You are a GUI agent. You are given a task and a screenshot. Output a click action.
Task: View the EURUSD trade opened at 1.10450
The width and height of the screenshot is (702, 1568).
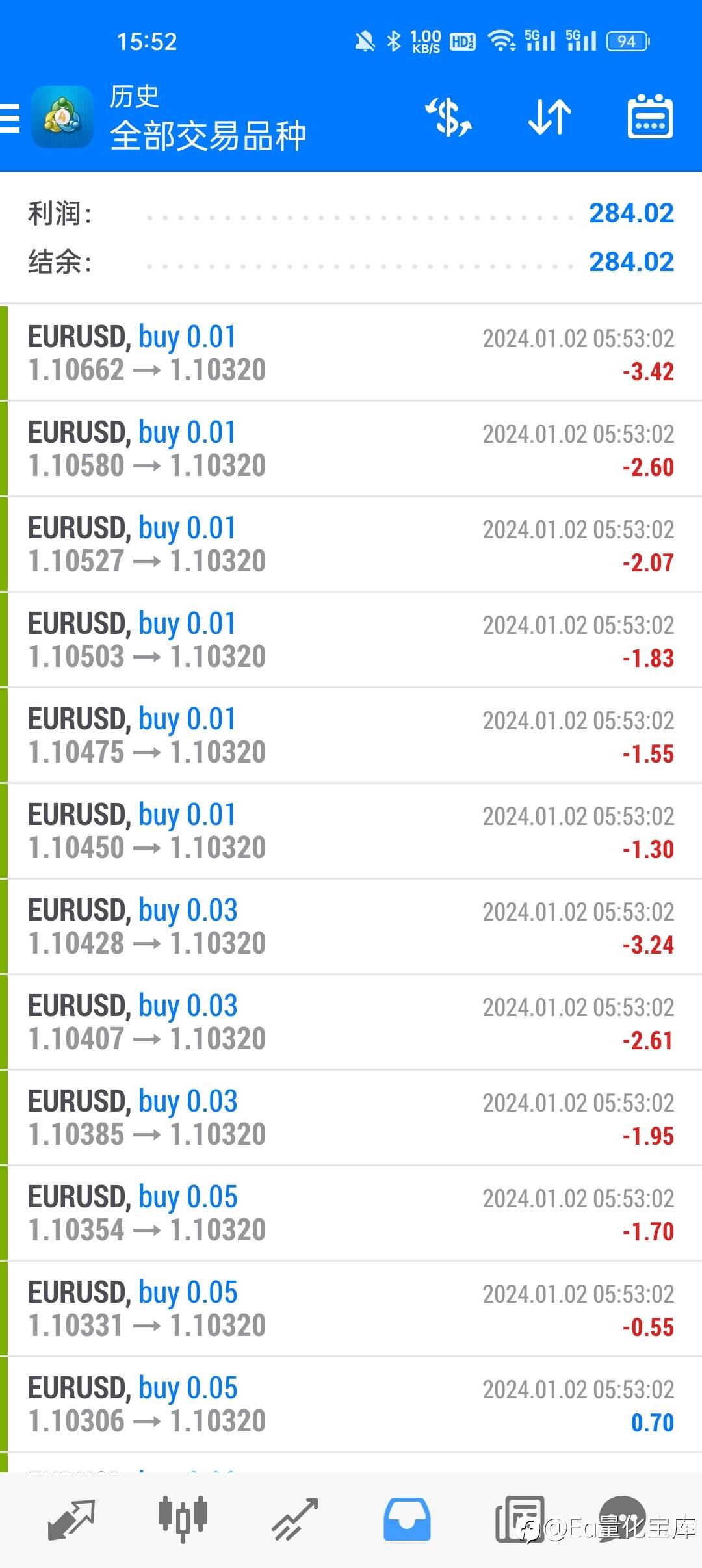pyautogui.click(x=351, y=831)
